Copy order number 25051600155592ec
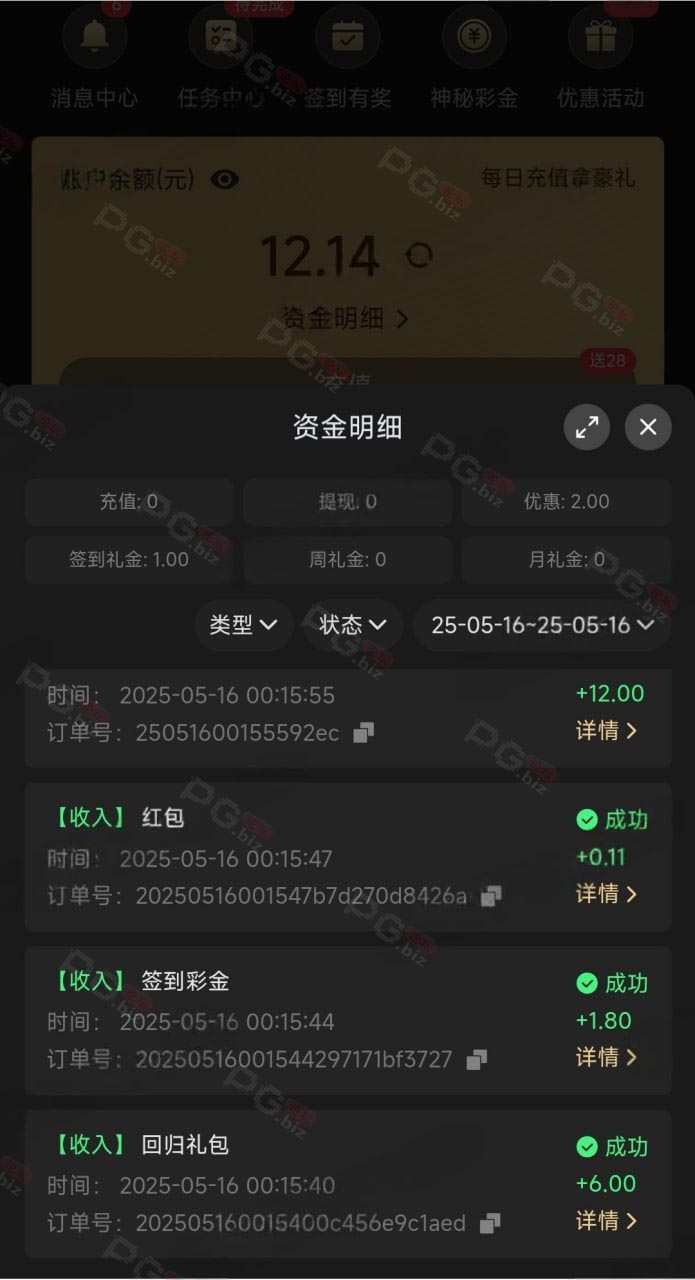The width and height of the screenshot is (695, 1280). [363, 733]
